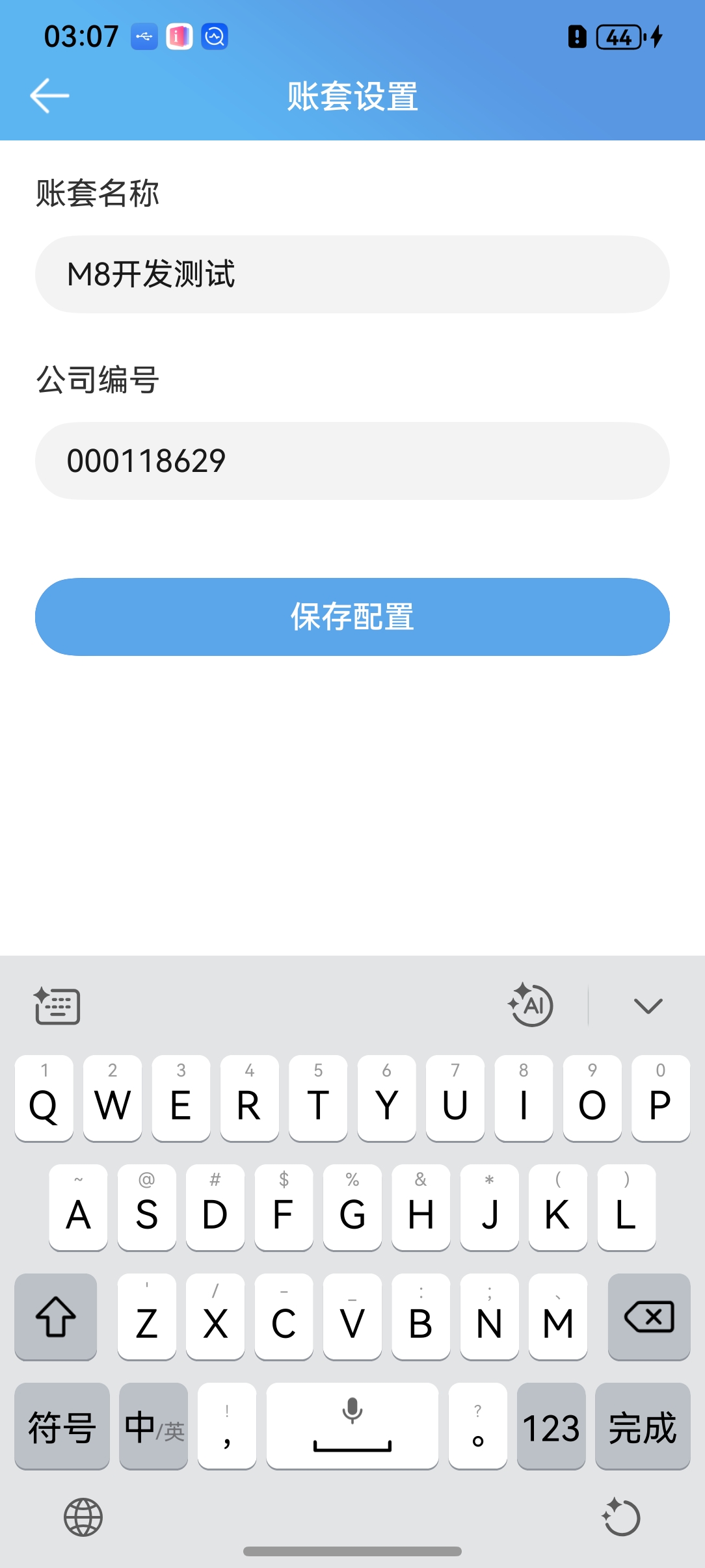Switch keyboard to 123 number layout
This screenshot has height=1568, width=705.
(x=551, y=1426)
